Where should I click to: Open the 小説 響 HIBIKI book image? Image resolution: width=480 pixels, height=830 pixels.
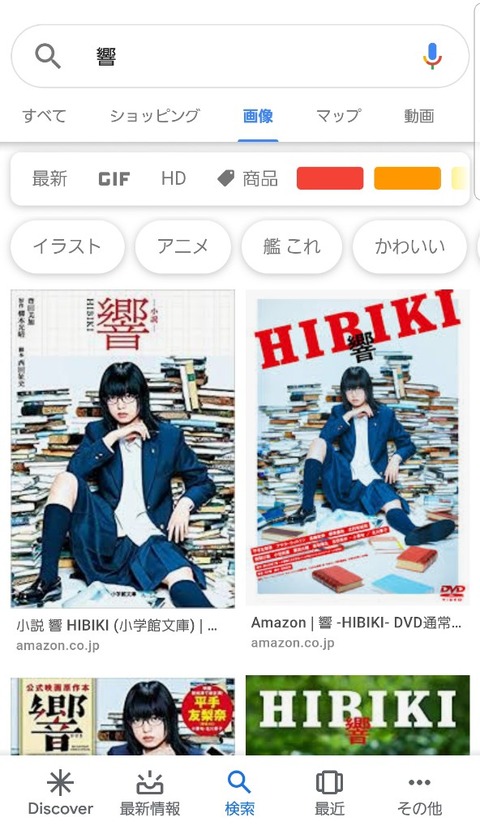[x=123, y=448]
